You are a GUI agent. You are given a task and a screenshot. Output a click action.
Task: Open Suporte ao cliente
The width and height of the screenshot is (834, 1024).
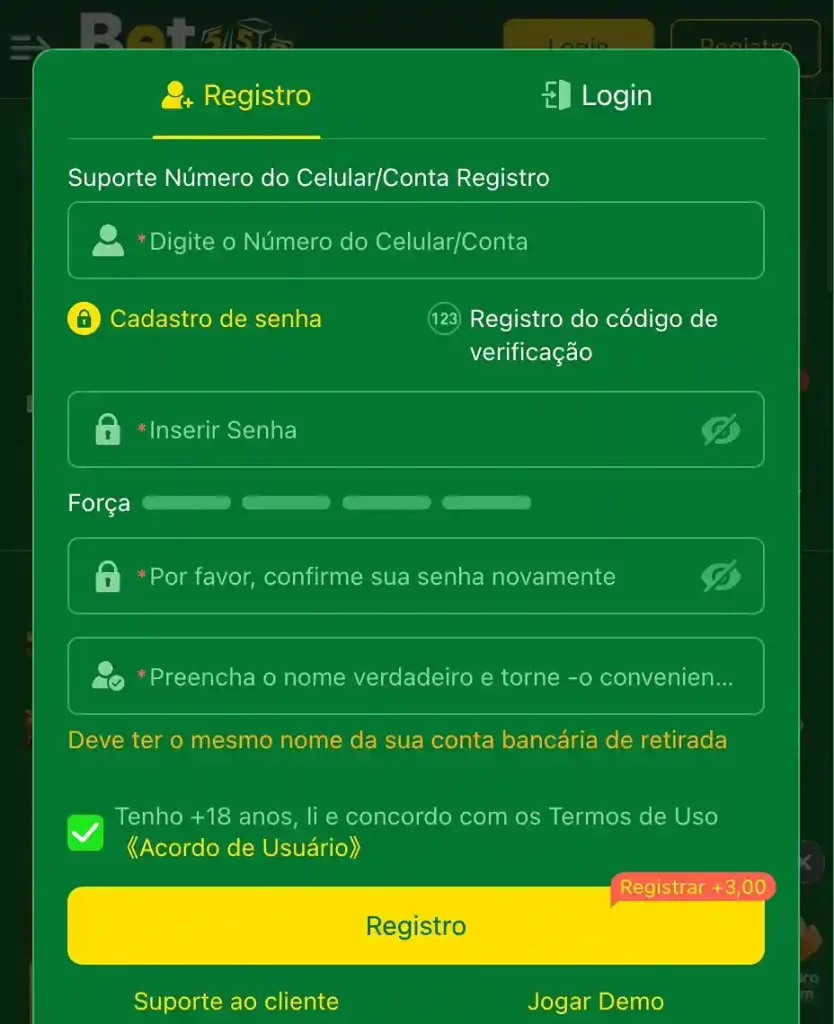click(x=236, y=1001)
